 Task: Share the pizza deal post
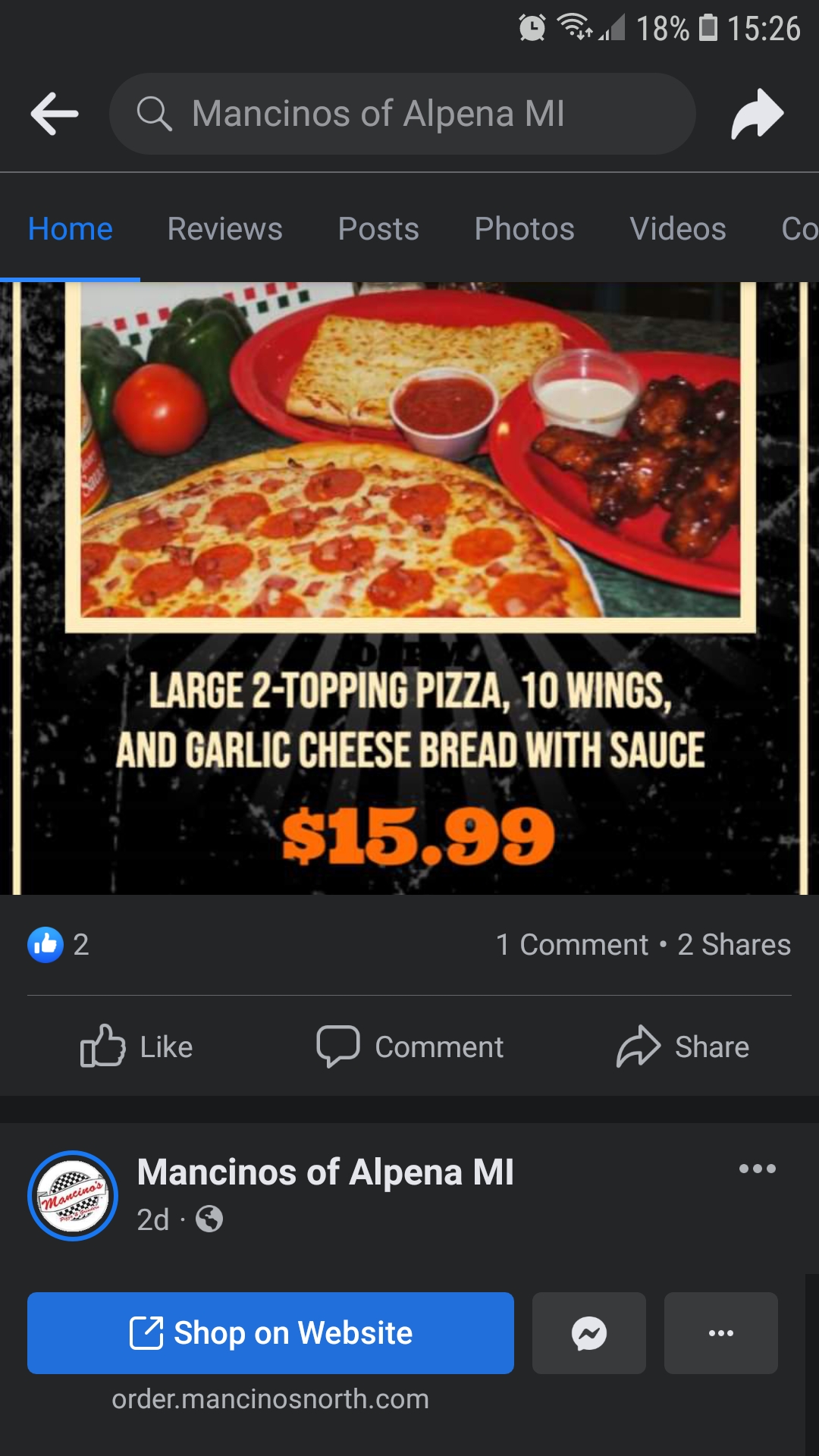[682, 1046]
